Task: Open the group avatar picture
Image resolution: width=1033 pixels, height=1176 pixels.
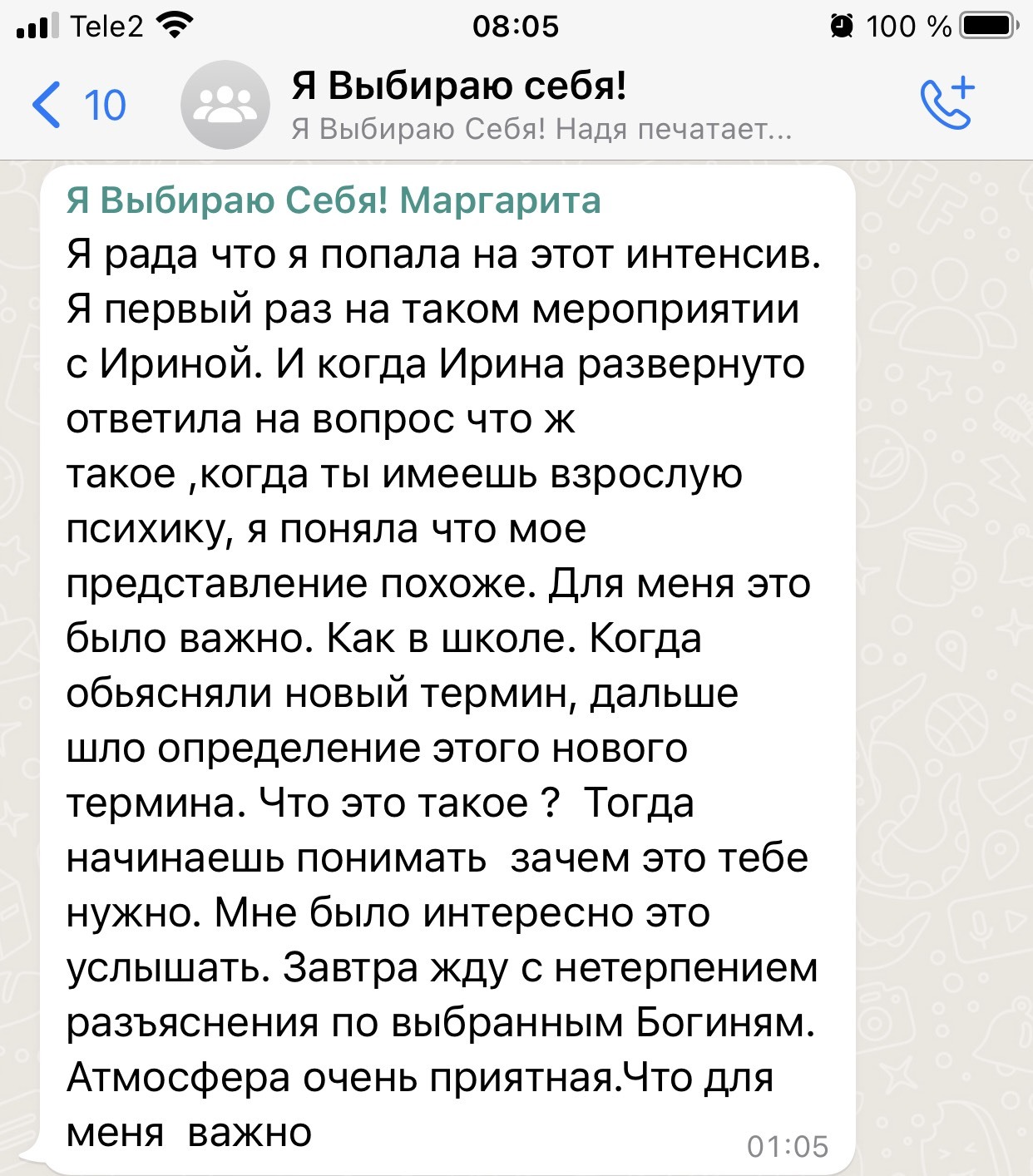Action: click(225, 105)
